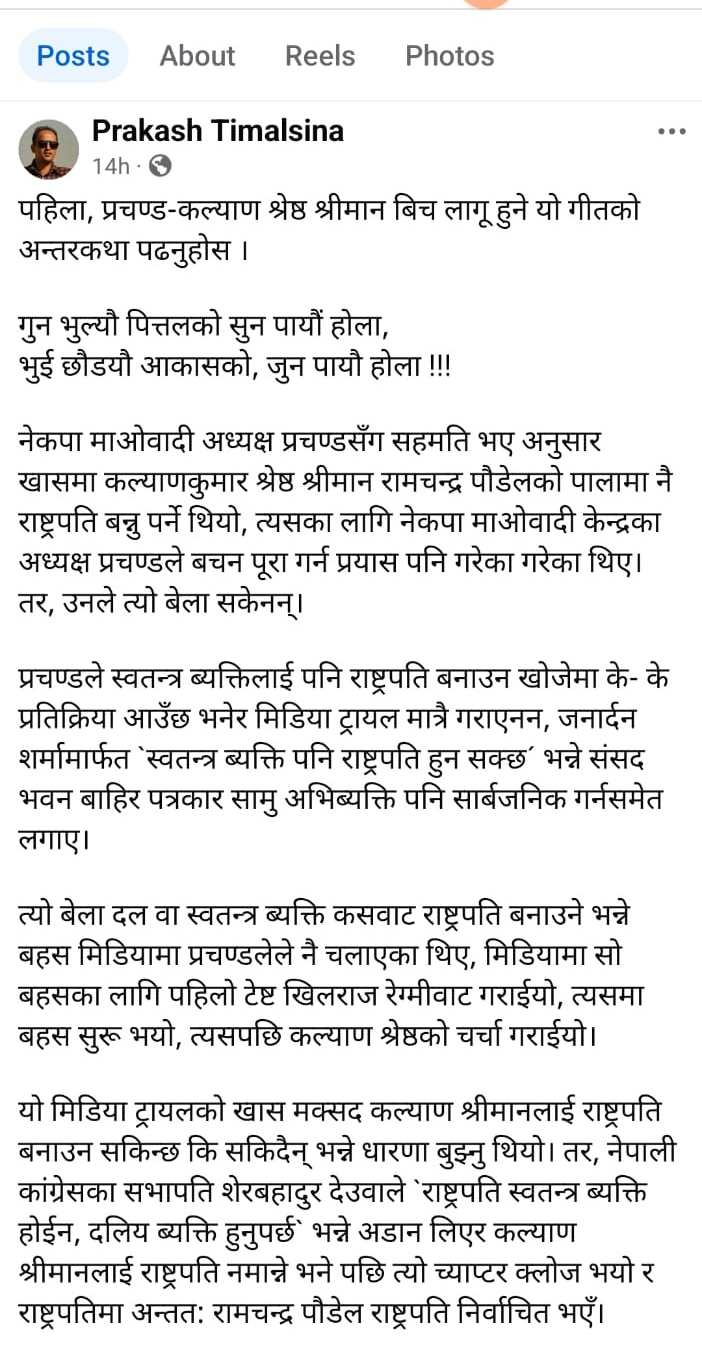Select the Posts tab

point(73,56)
